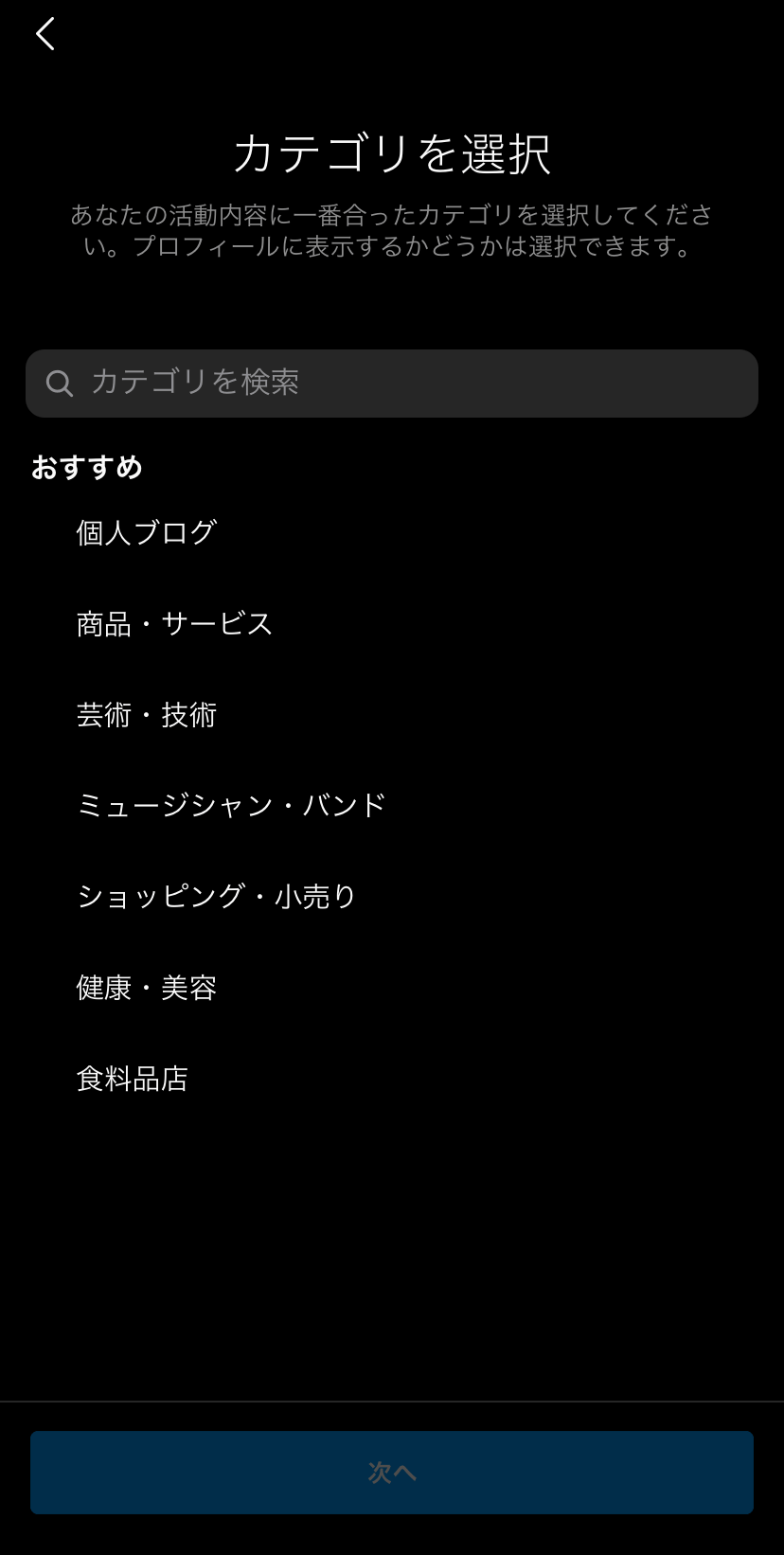Tap the 次へ button
This screenshot has width=784, height=1555.
[x=392, y=1473]
